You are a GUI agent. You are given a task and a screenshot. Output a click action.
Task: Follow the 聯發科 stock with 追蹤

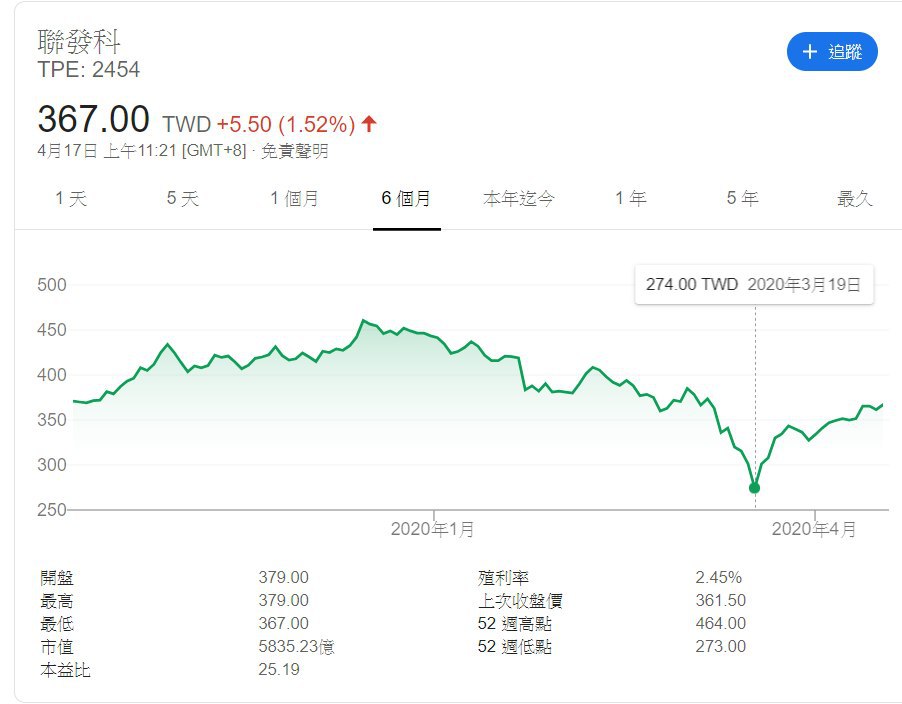(x=832, y=52)
